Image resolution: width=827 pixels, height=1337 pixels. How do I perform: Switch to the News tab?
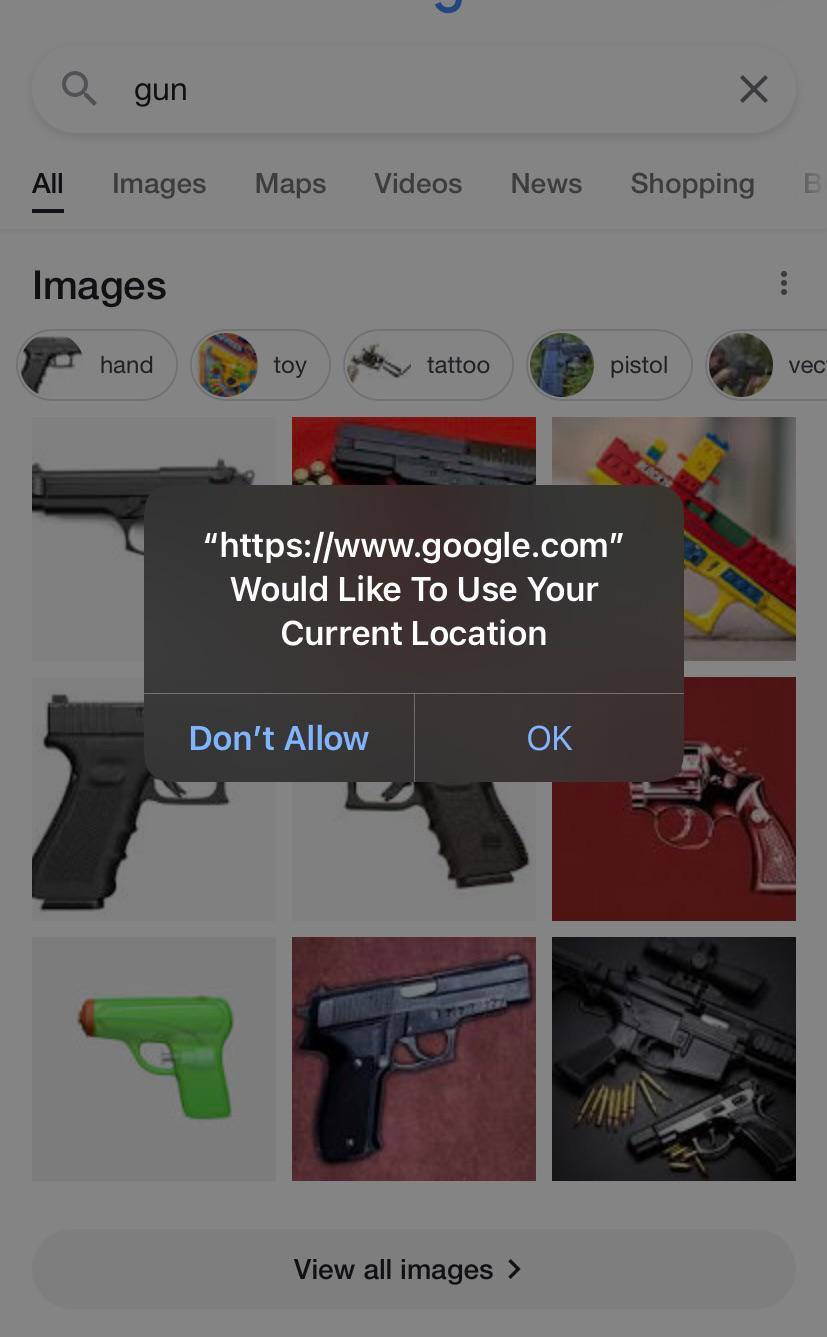(546, 184)
